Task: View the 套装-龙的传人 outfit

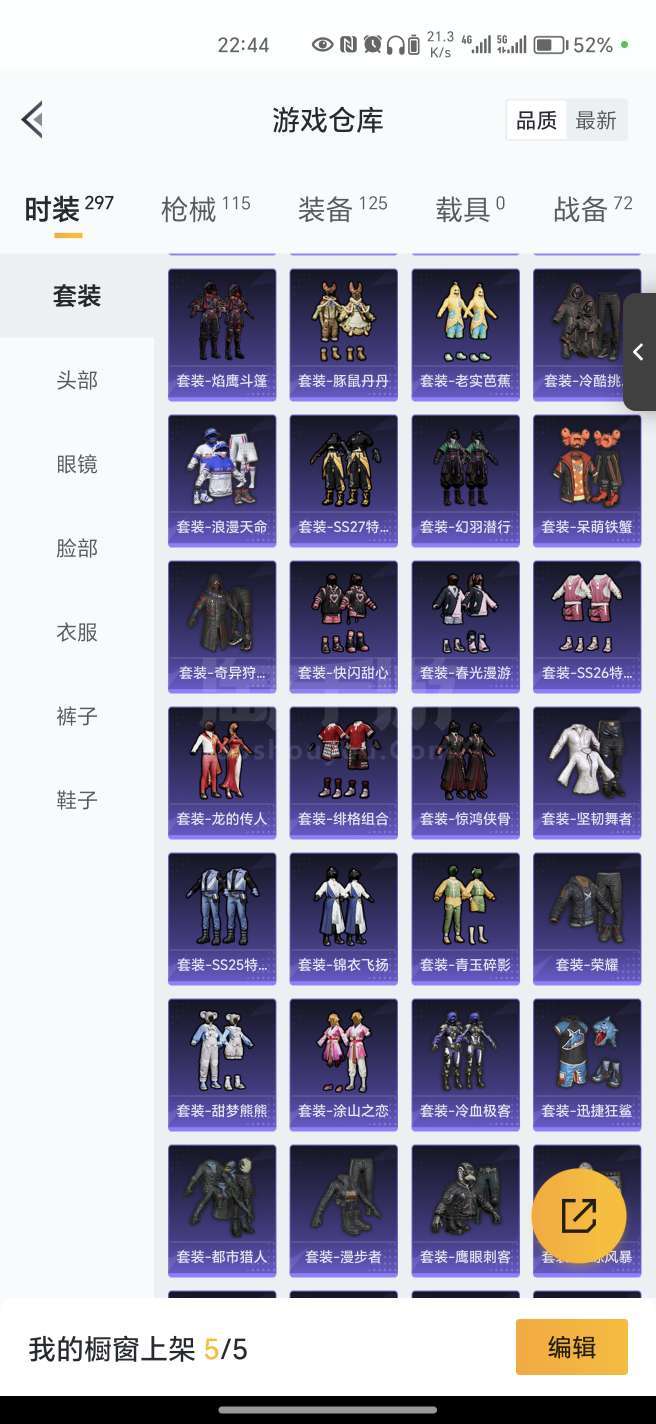Action: click(x=222, y=773)
